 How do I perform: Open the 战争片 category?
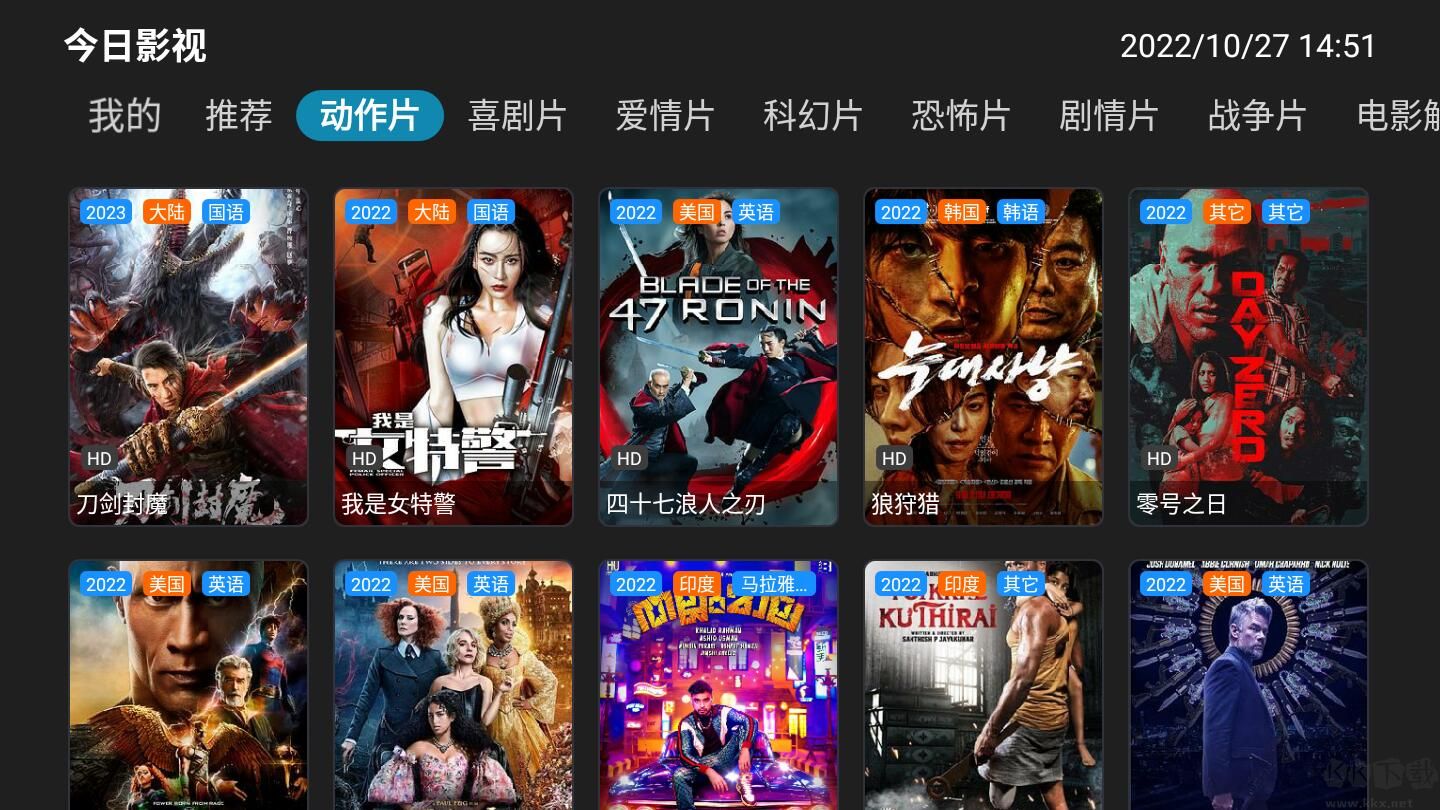point(1257,116)
